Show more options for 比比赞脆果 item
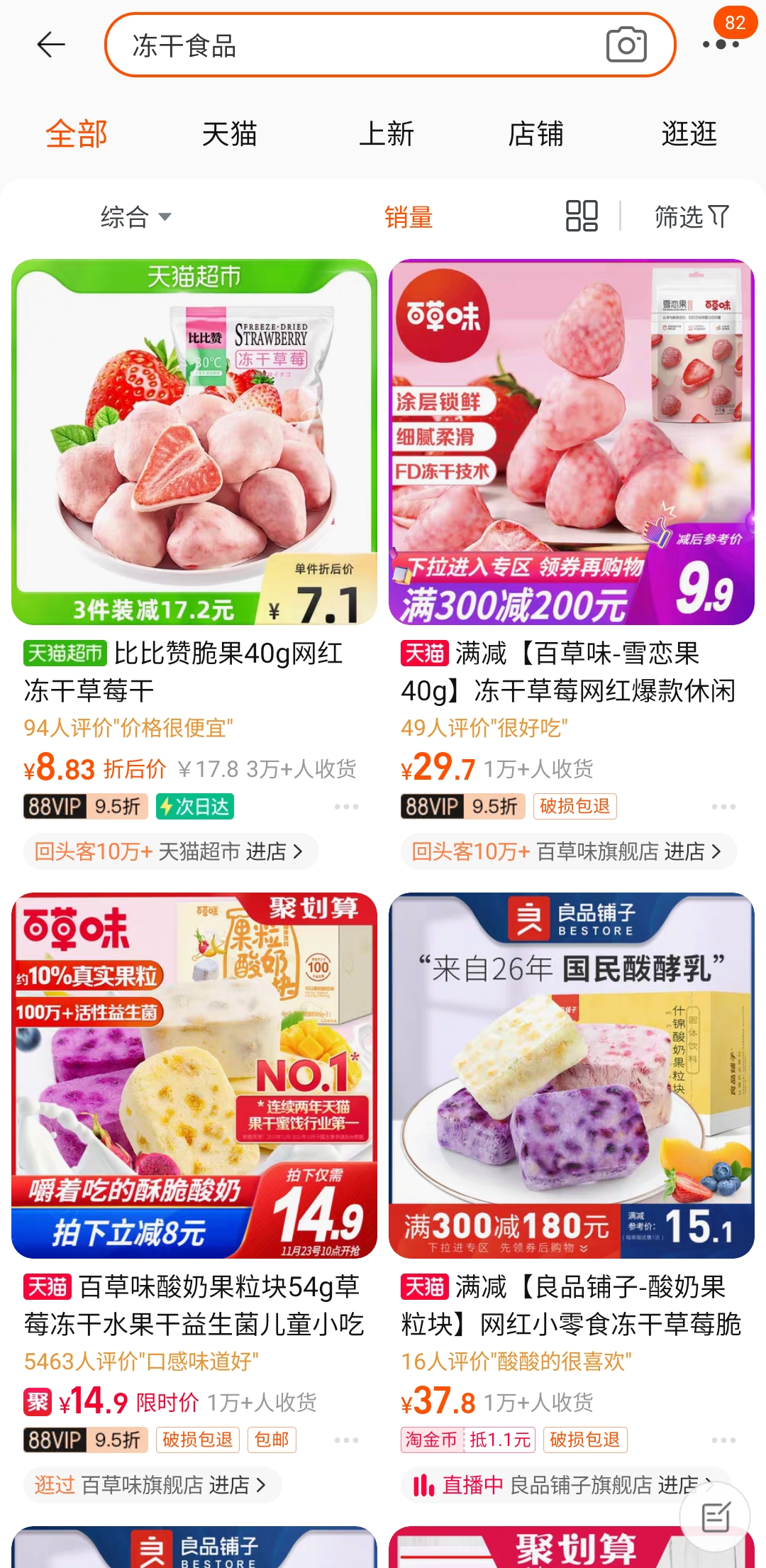Viewport: 766px width, 1568px height. tap(346, 807)
